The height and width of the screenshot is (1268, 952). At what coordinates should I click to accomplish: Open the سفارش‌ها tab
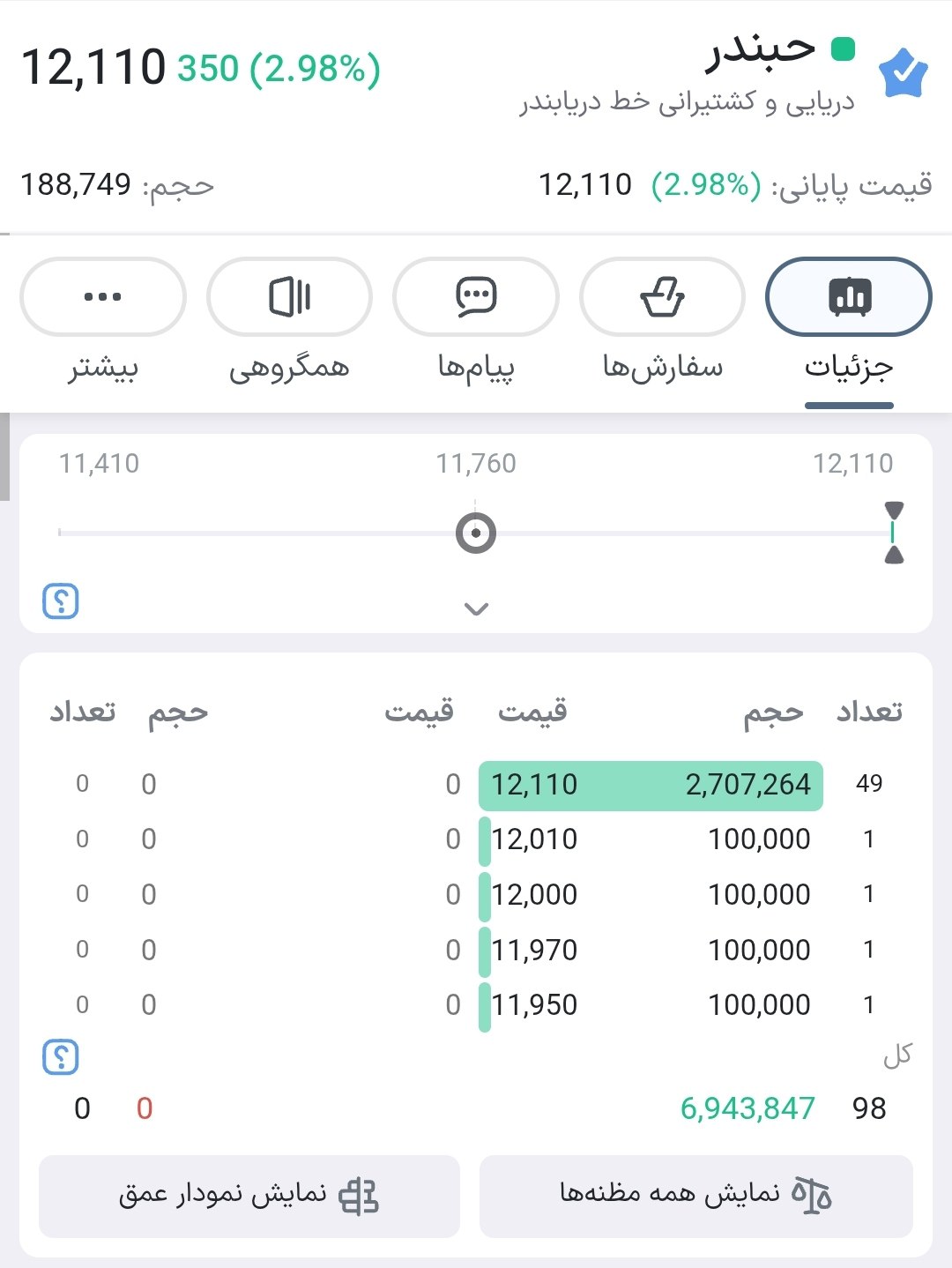click(662, 297)
